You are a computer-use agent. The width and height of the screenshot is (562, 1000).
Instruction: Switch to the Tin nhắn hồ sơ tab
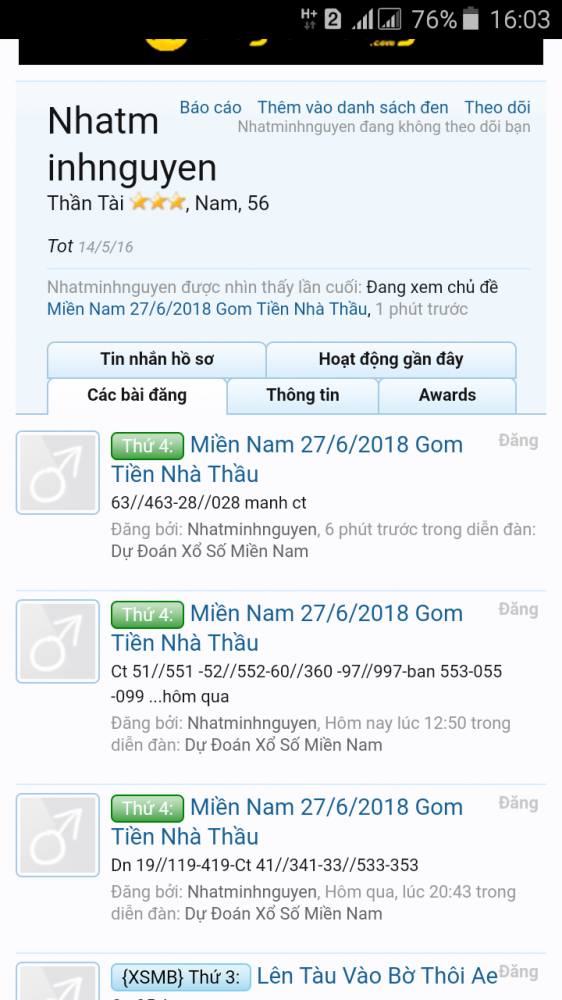click(x=156, y=360)
